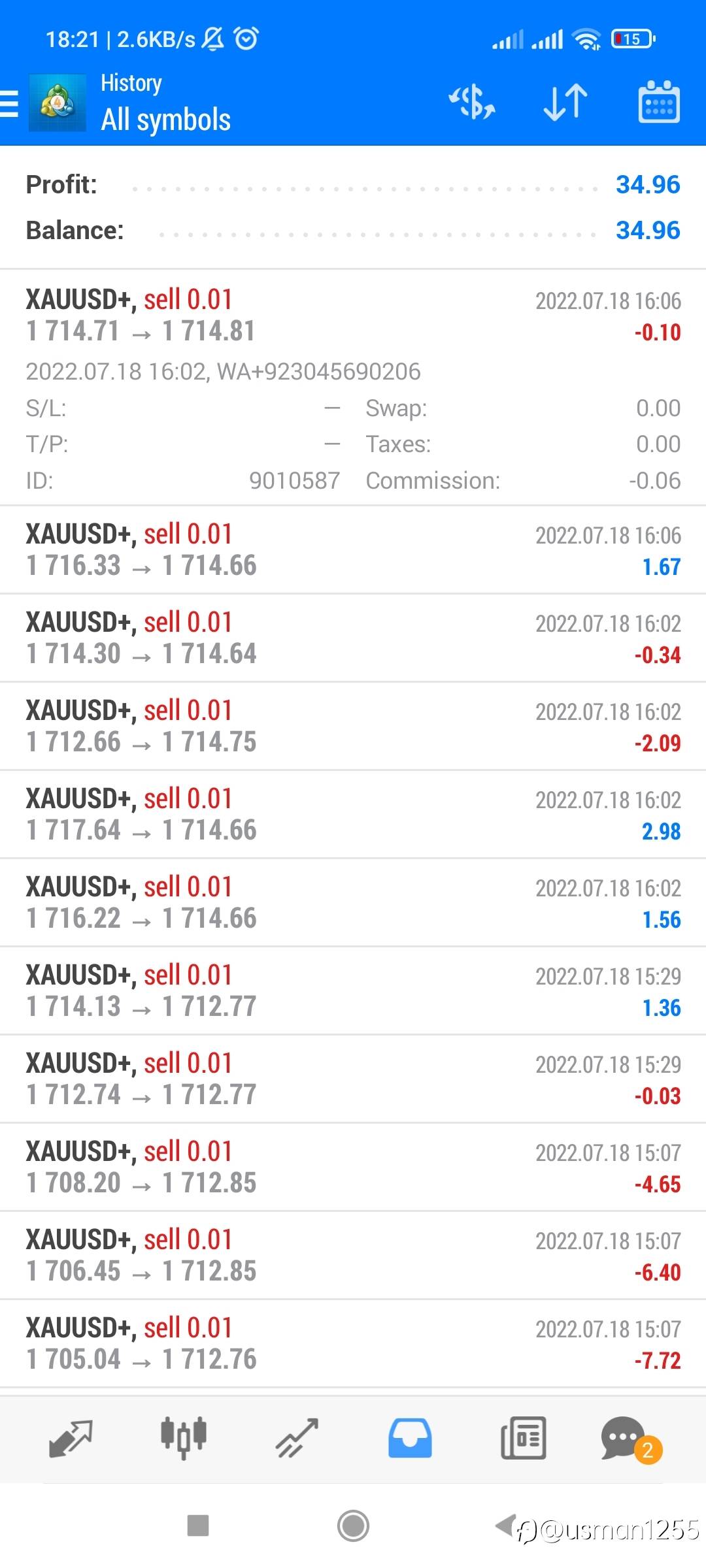Viewport: 706px width, 1568px height.
Task: Open the sort order arrows
Action: pyautogui.click(x=565, y=103)
